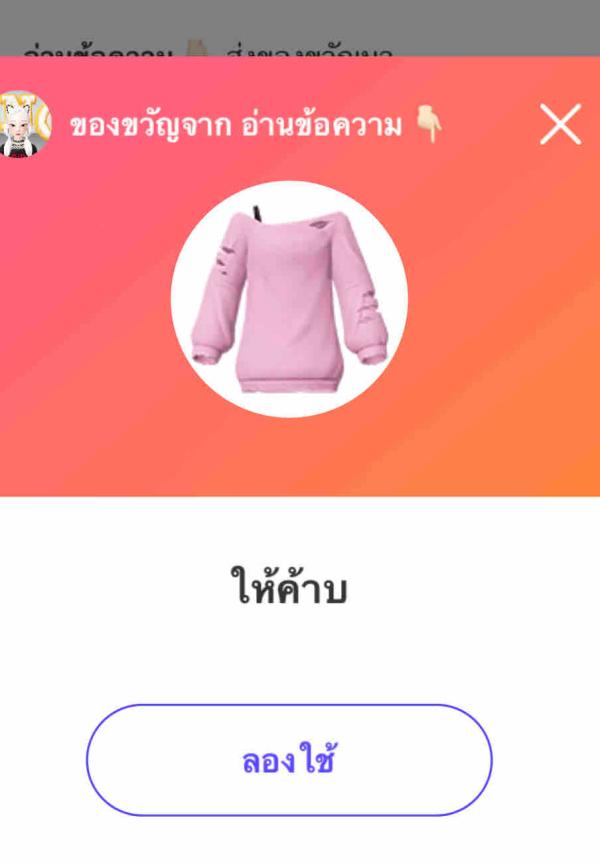600x863 pixels.
Task: Tap the ลองใช้ try-on button
Action: [x=289, y=760]
